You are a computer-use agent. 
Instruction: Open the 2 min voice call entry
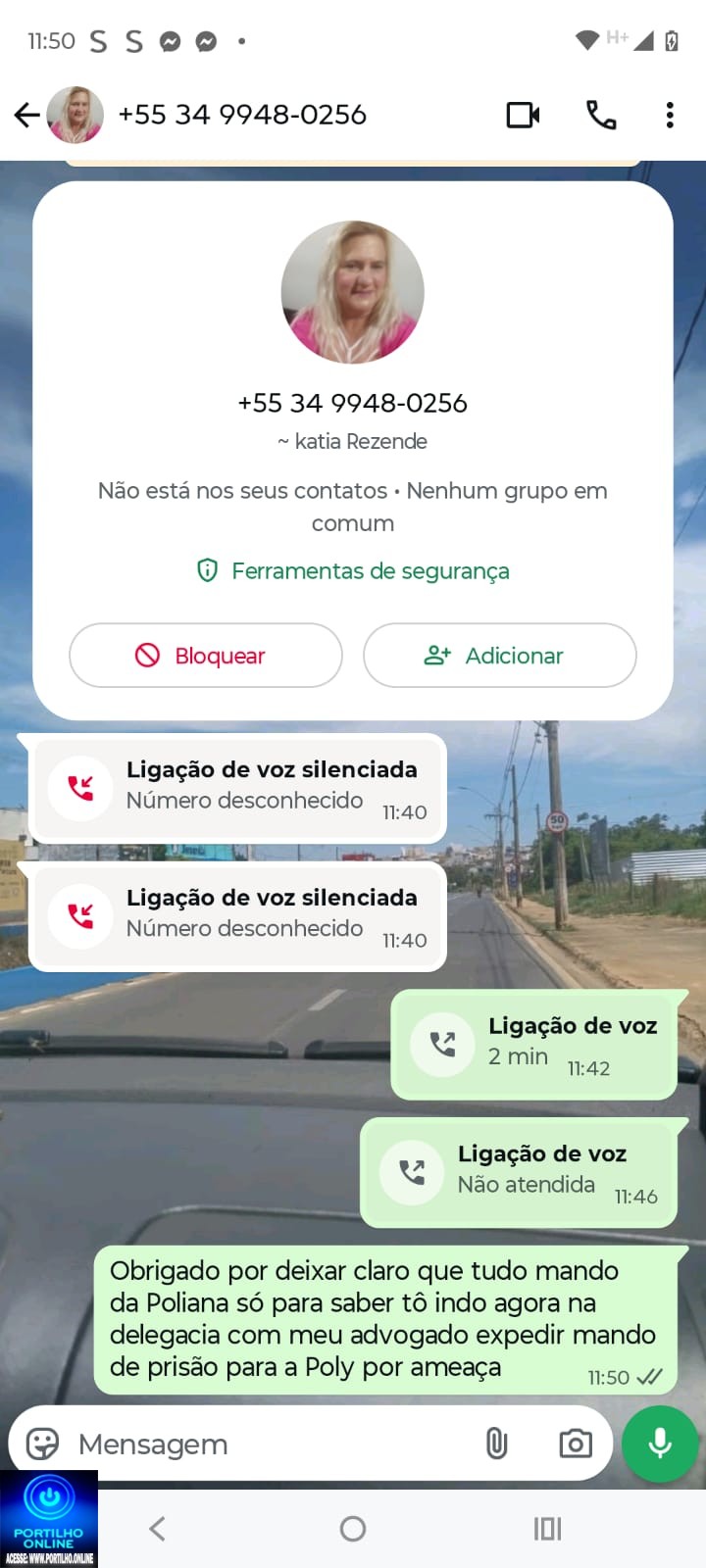point(534,1045)
